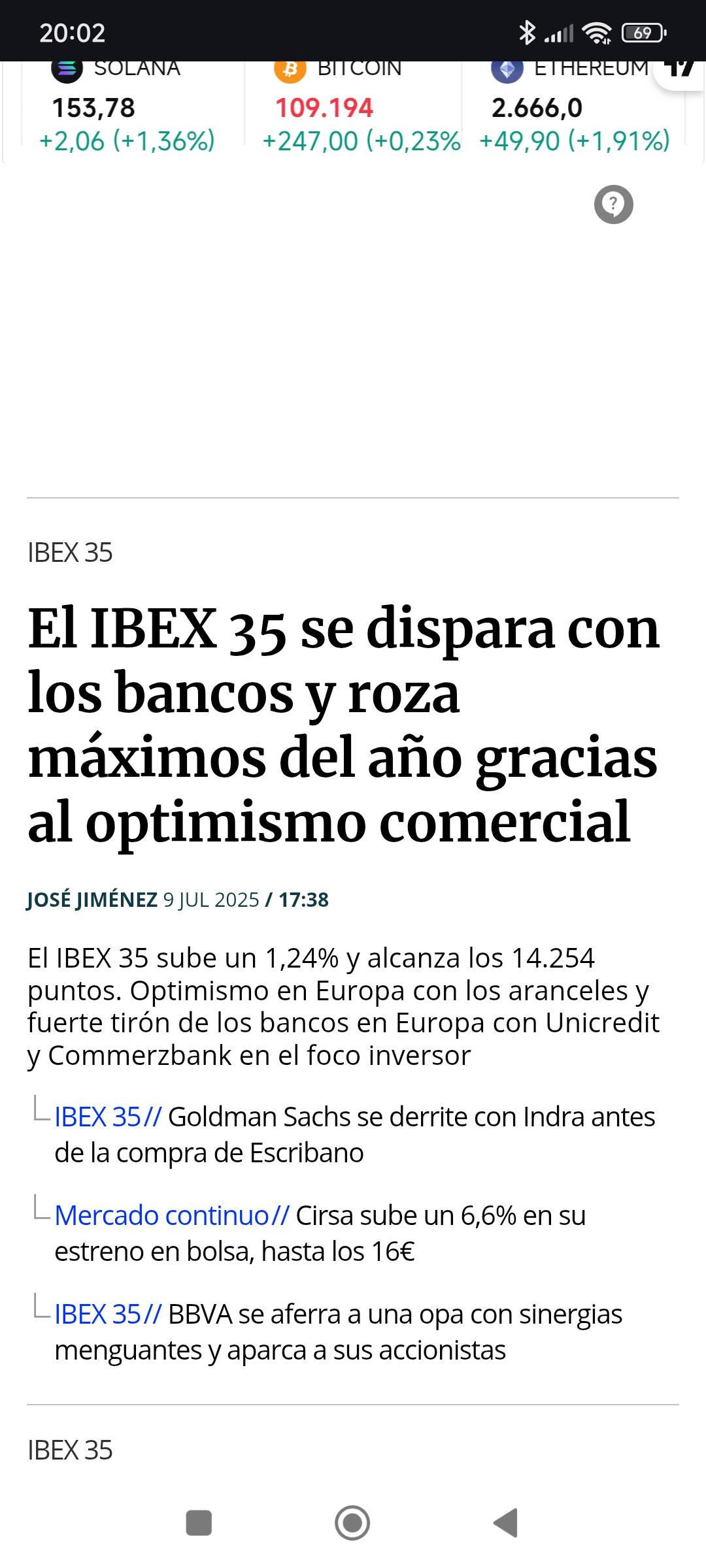Read the Cirsa stock debut article
Image resolution: width=706 pixels, height=1568 pixels.
click(320, 1233)
